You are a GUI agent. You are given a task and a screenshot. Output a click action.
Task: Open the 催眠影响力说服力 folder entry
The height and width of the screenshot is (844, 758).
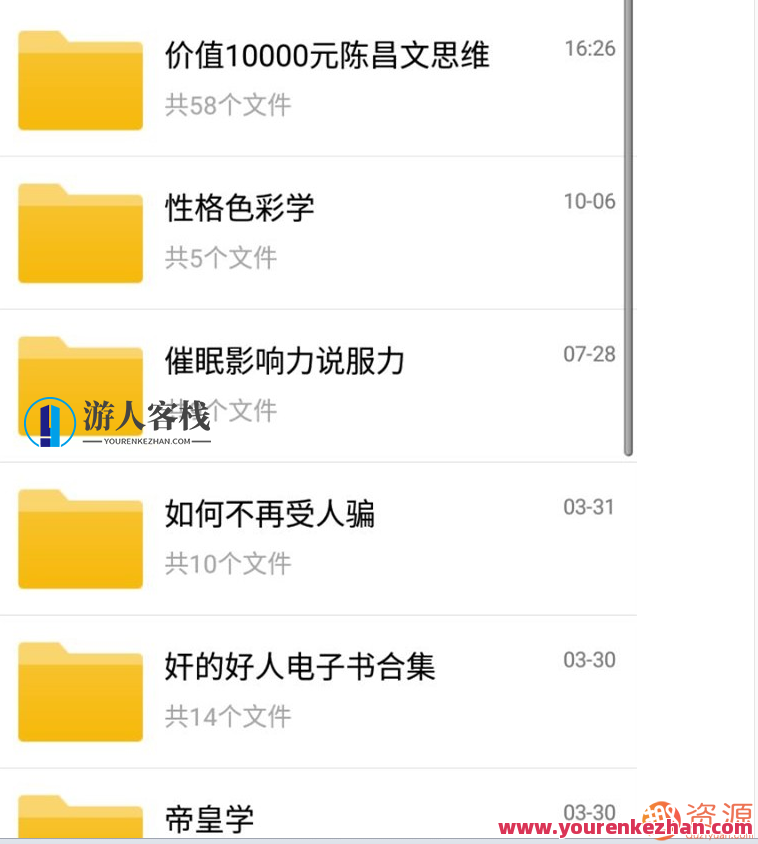click(x=283, y=362)
